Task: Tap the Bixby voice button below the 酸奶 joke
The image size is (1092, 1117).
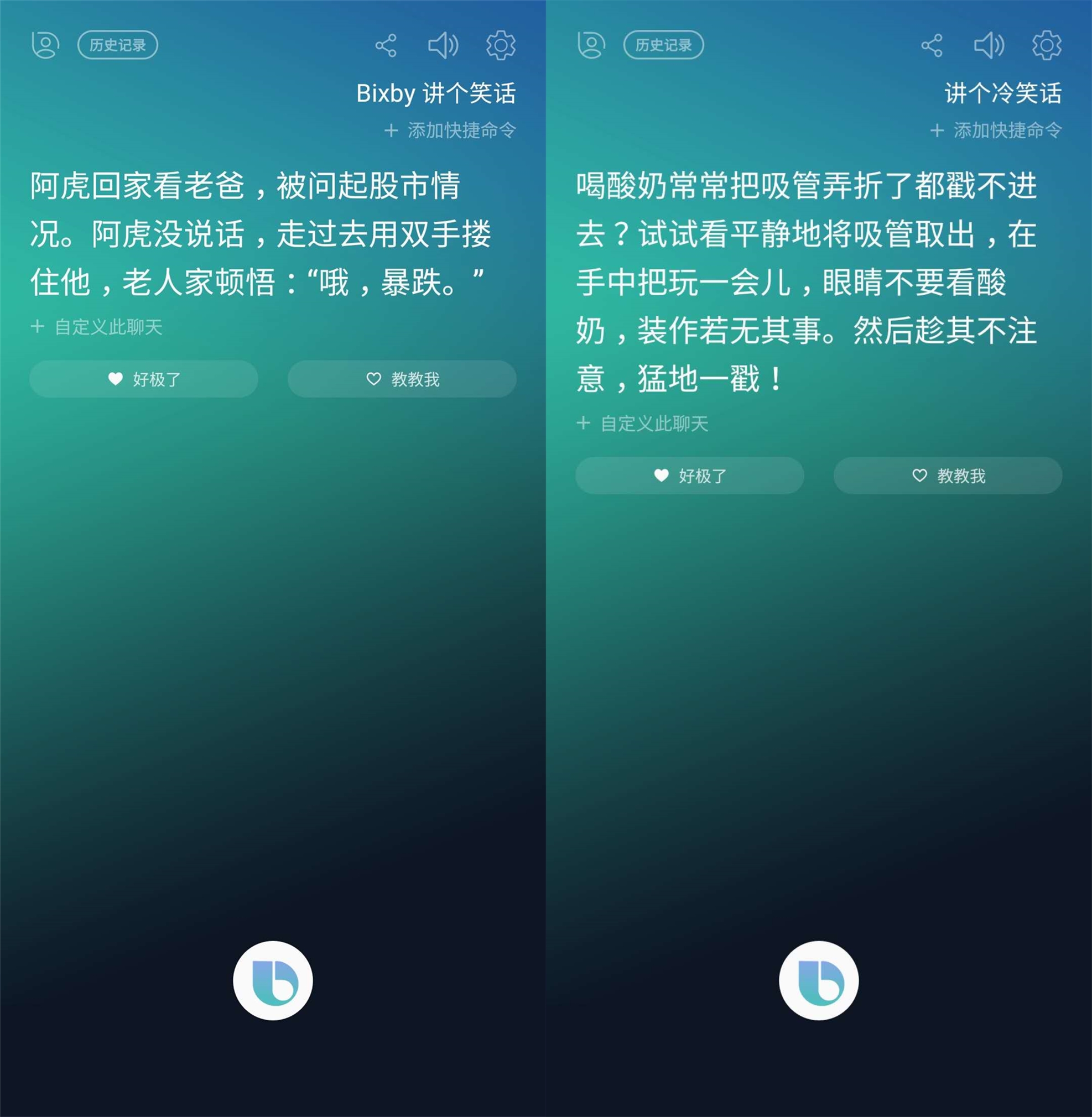Action: [x=819, y=980]
